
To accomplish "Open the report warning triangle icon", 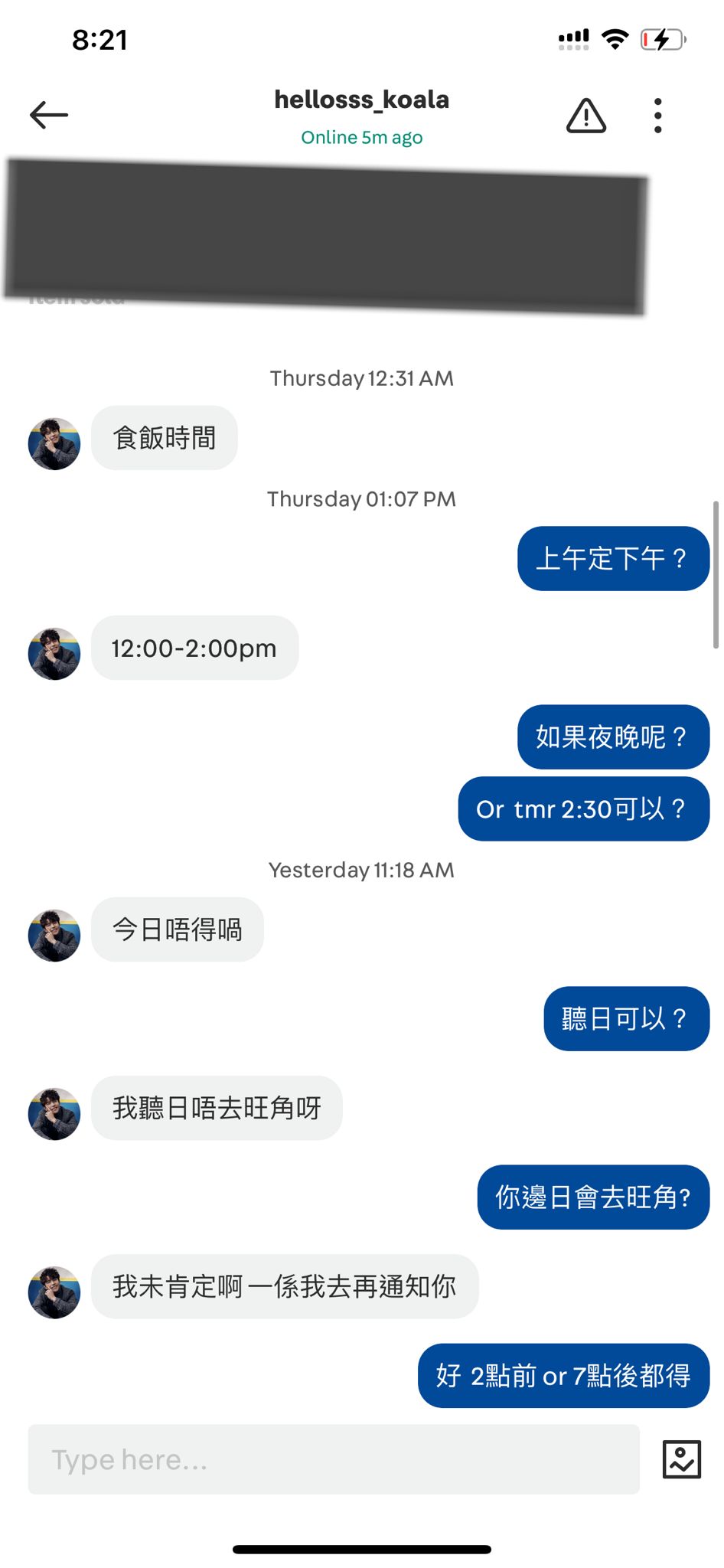I will coord(586,116).
